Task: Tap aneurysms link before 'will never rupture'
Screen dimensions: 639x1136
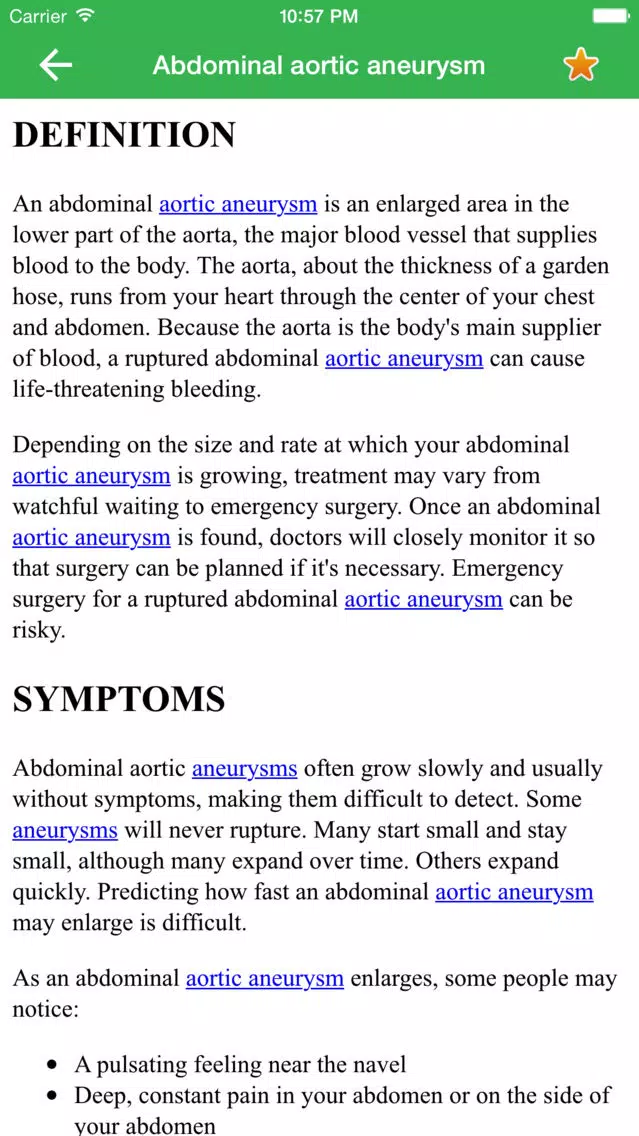Action: [65, 830]
